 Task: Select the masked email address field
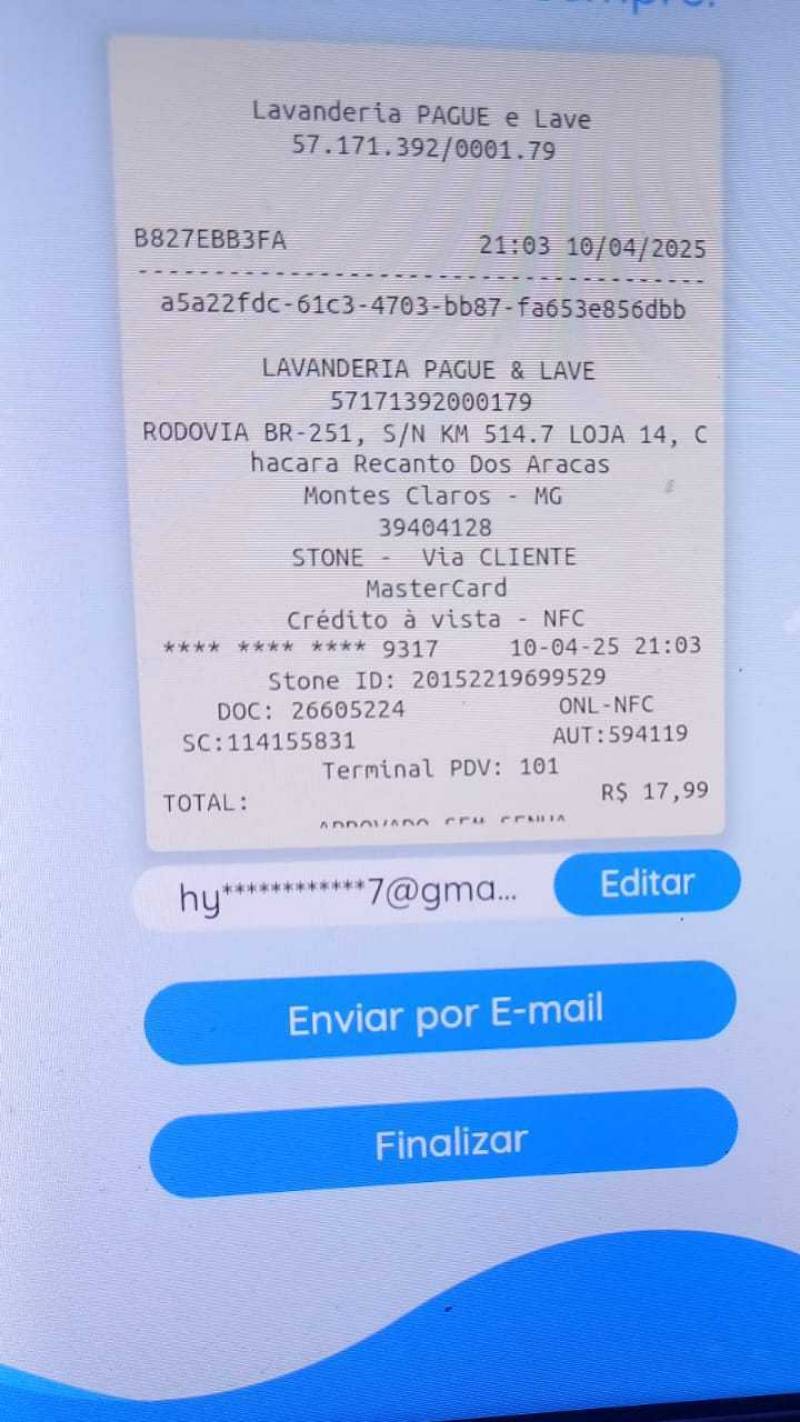(346, 893)
